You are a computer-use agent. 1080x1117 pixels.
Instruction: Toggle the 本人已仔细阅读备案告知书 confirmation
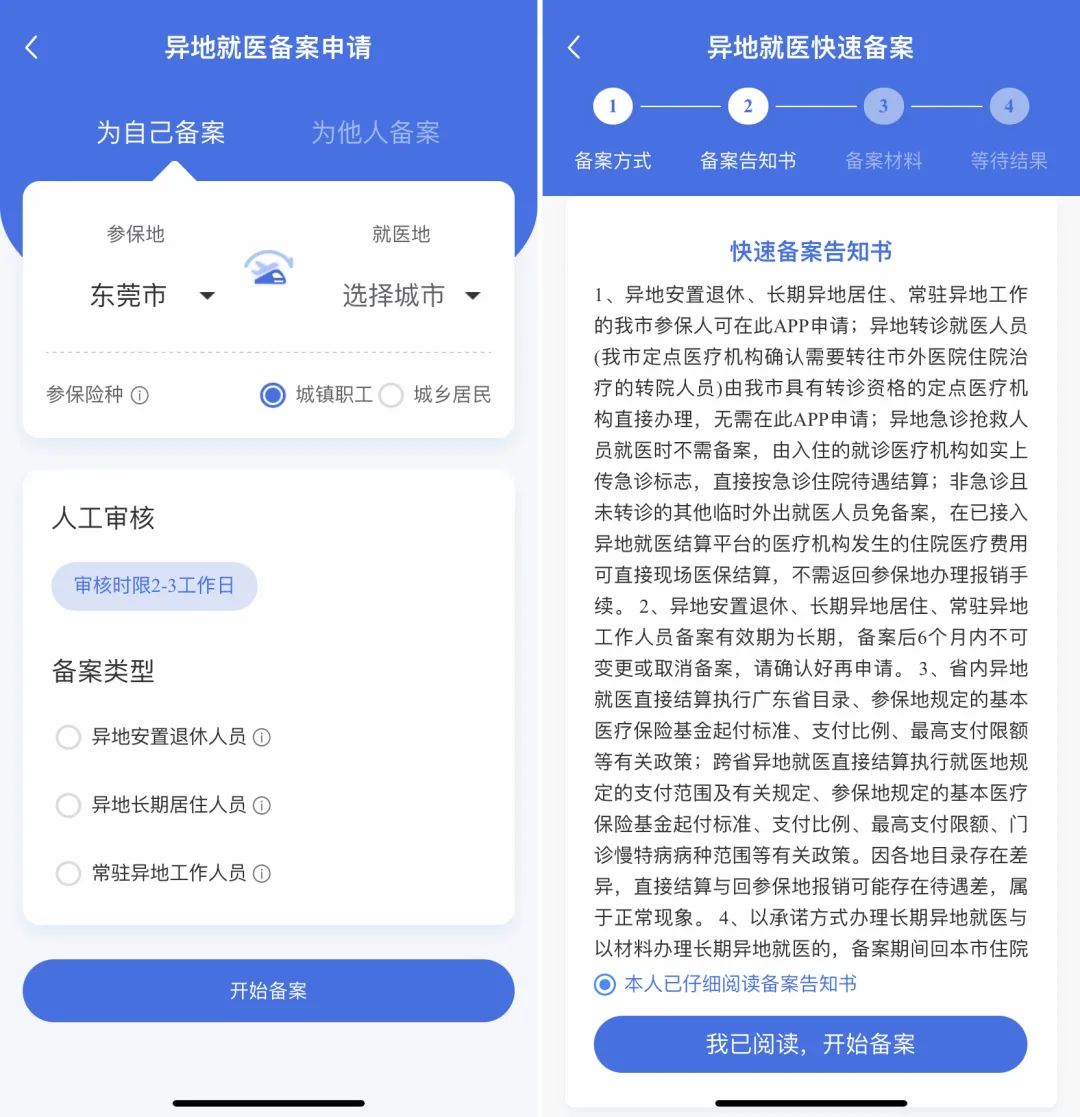tap(605, 984)
